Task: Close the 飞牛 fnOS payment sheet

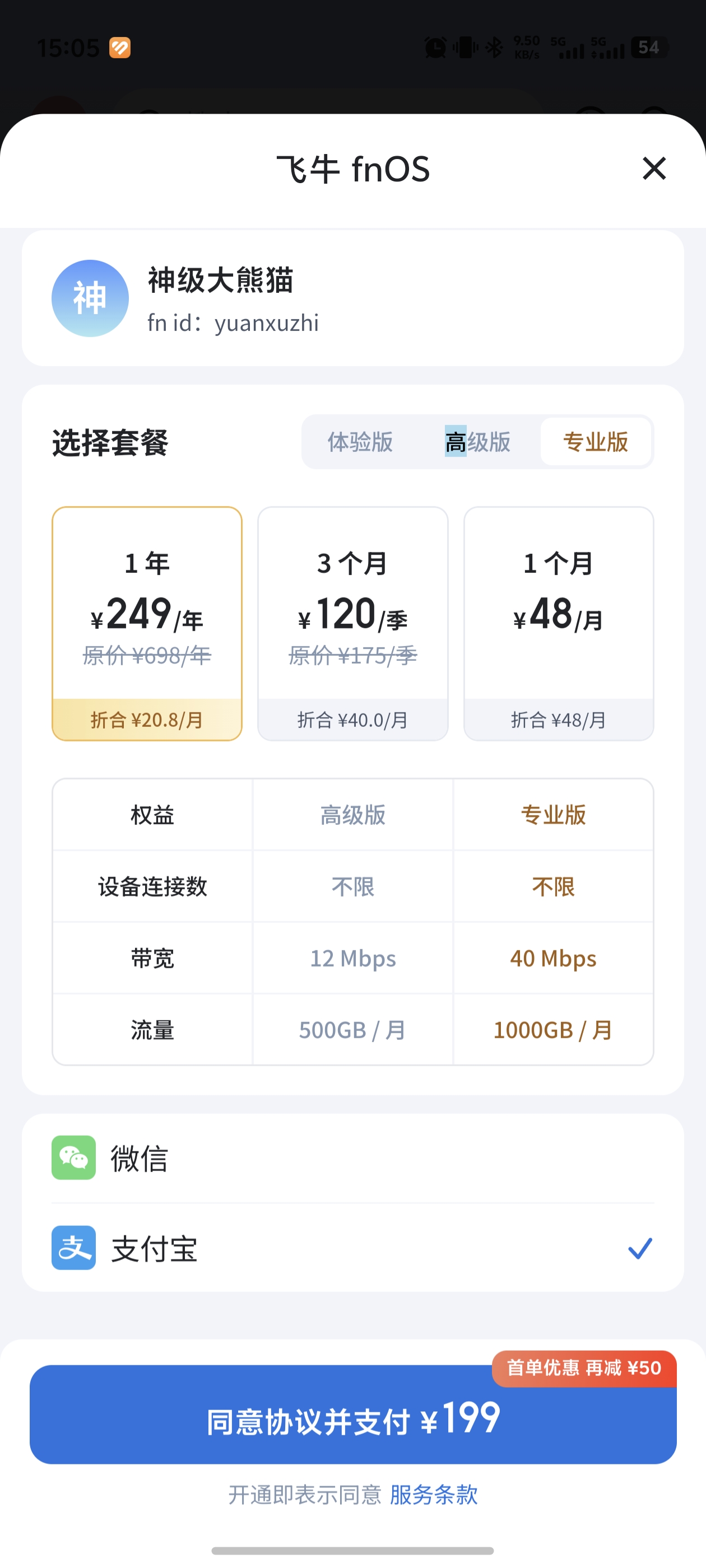Action: tap(654, 168)
